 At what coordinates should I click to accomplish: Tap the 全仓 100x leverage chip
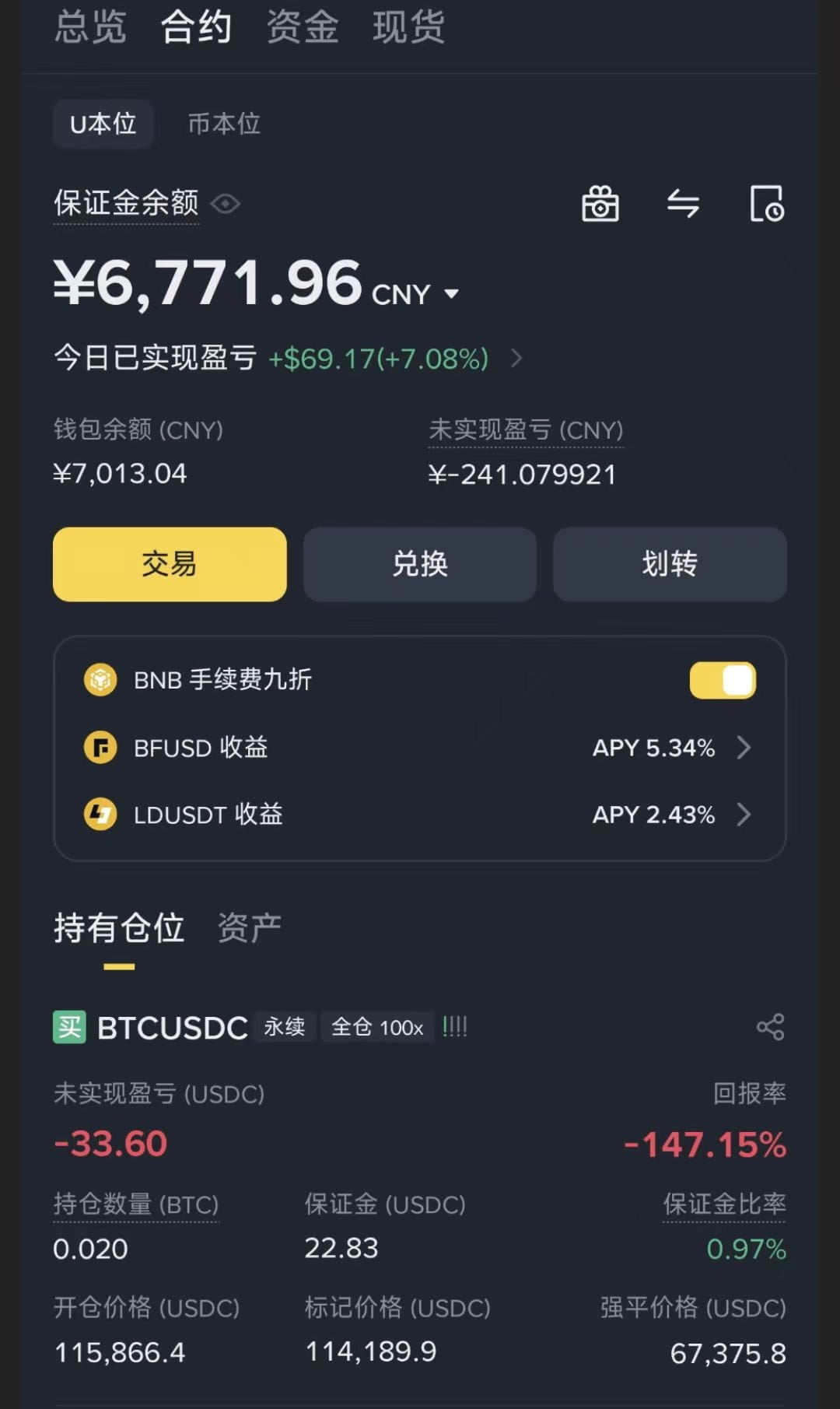(377, 1027)
